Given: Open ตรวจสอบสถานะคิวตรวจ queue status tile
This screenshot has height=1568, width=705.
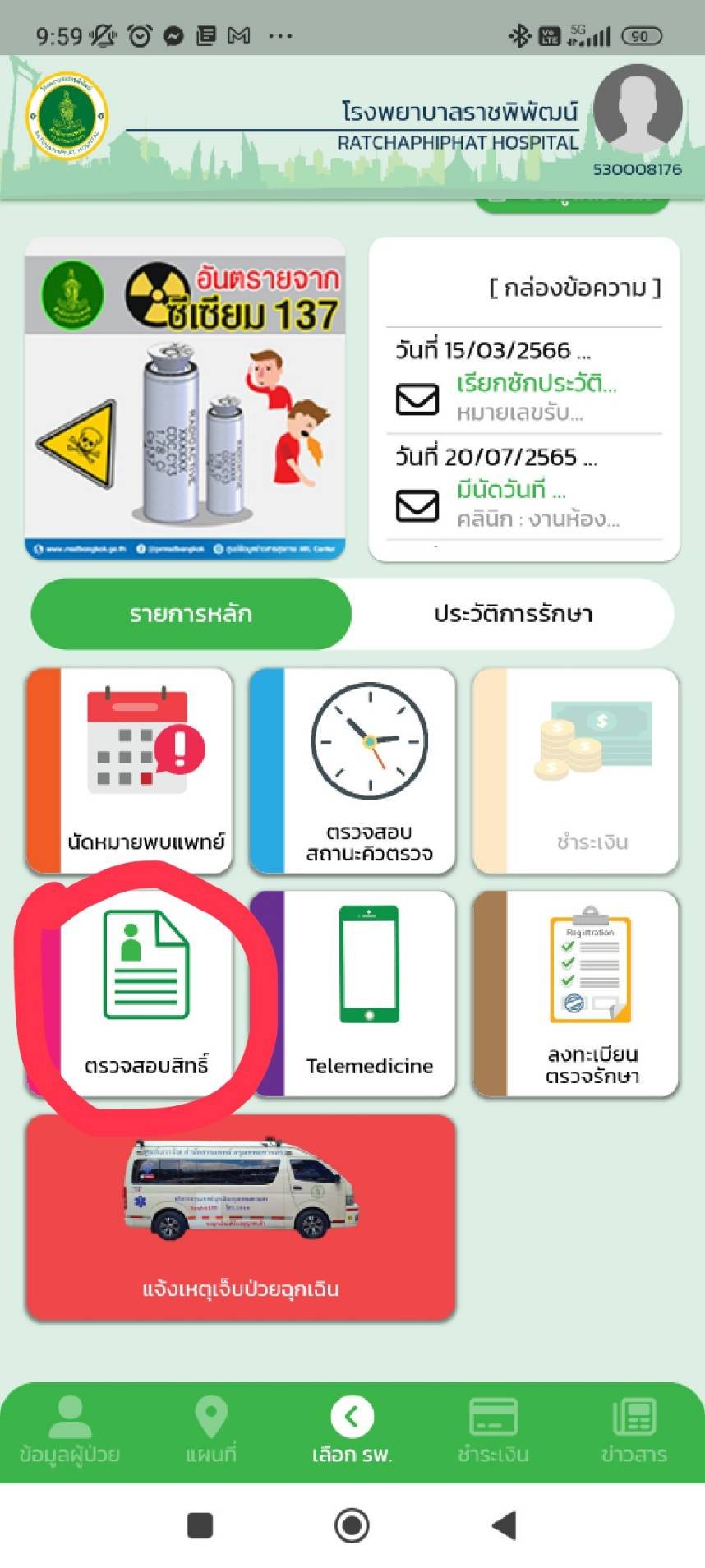Looking at the screenshot, I should coord(352,770).
